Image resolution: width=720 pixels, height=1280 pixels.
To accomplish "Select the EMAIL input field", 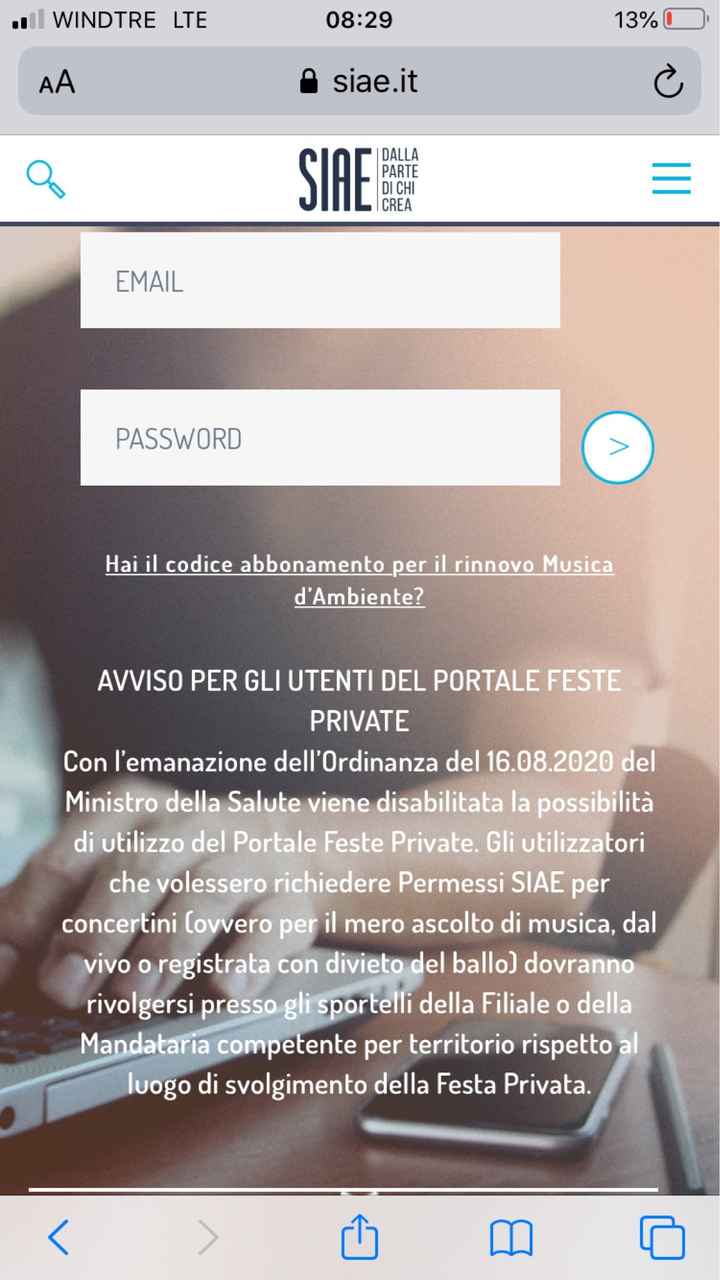I will (320, 280).
